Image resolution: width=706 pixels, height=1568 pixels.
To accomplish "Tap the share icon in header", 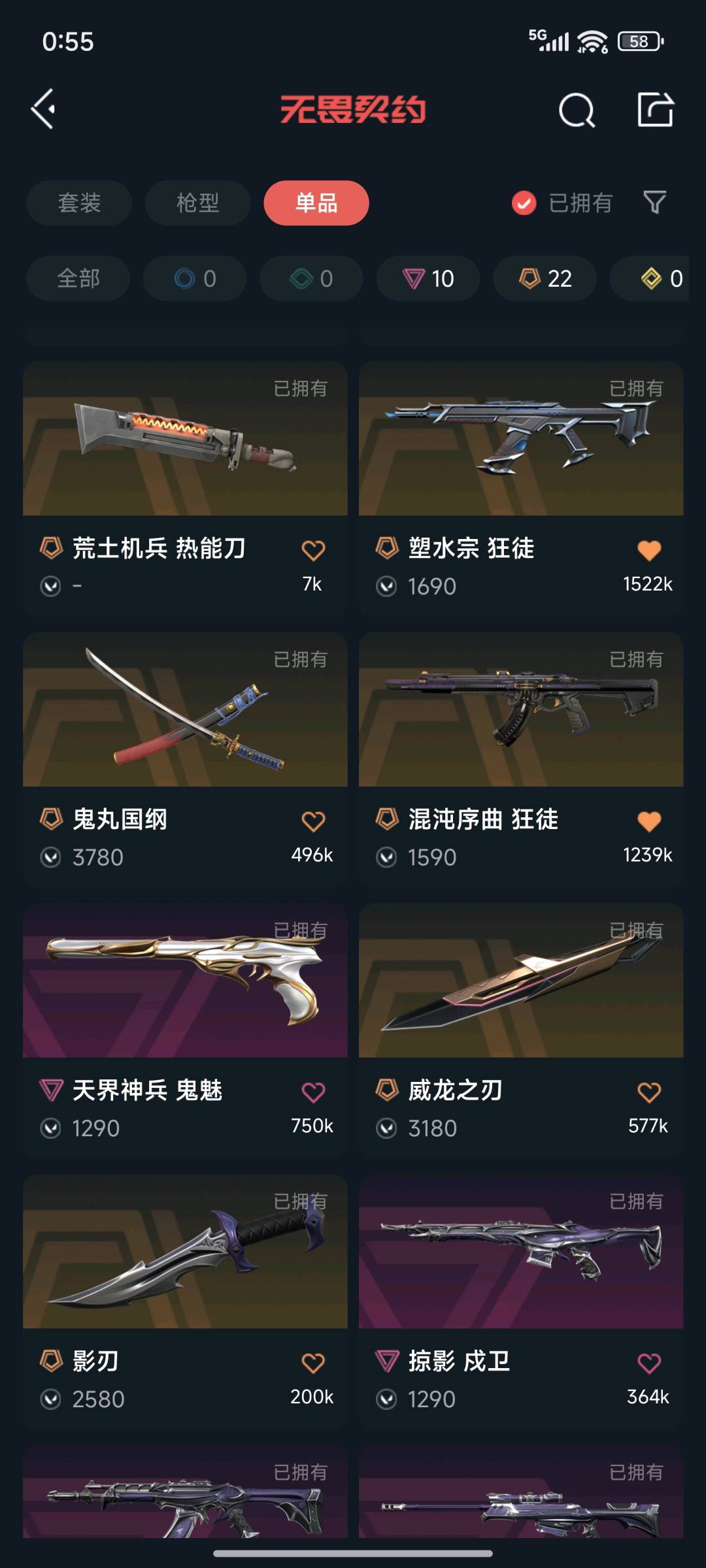I will point(655,109).
